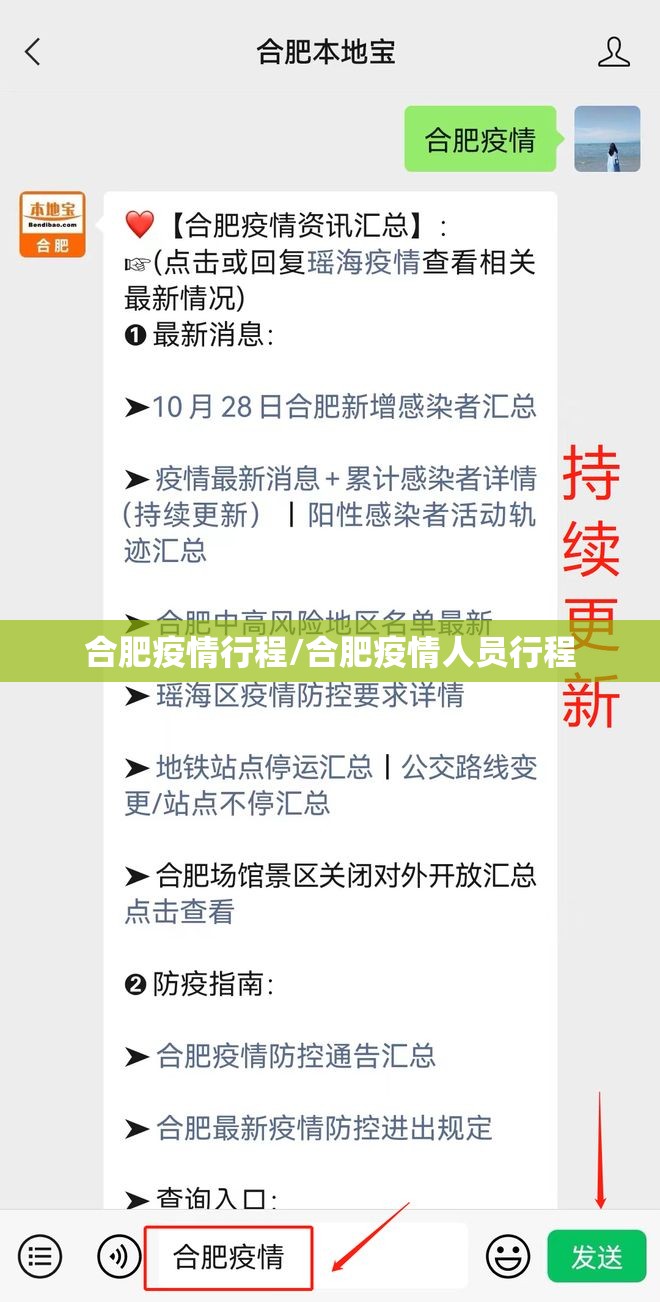The width and height of the screenshot is (660, 1302).
Task: Open 阳性感染者活动轨迹汇总 link
Action: point(420,514)
